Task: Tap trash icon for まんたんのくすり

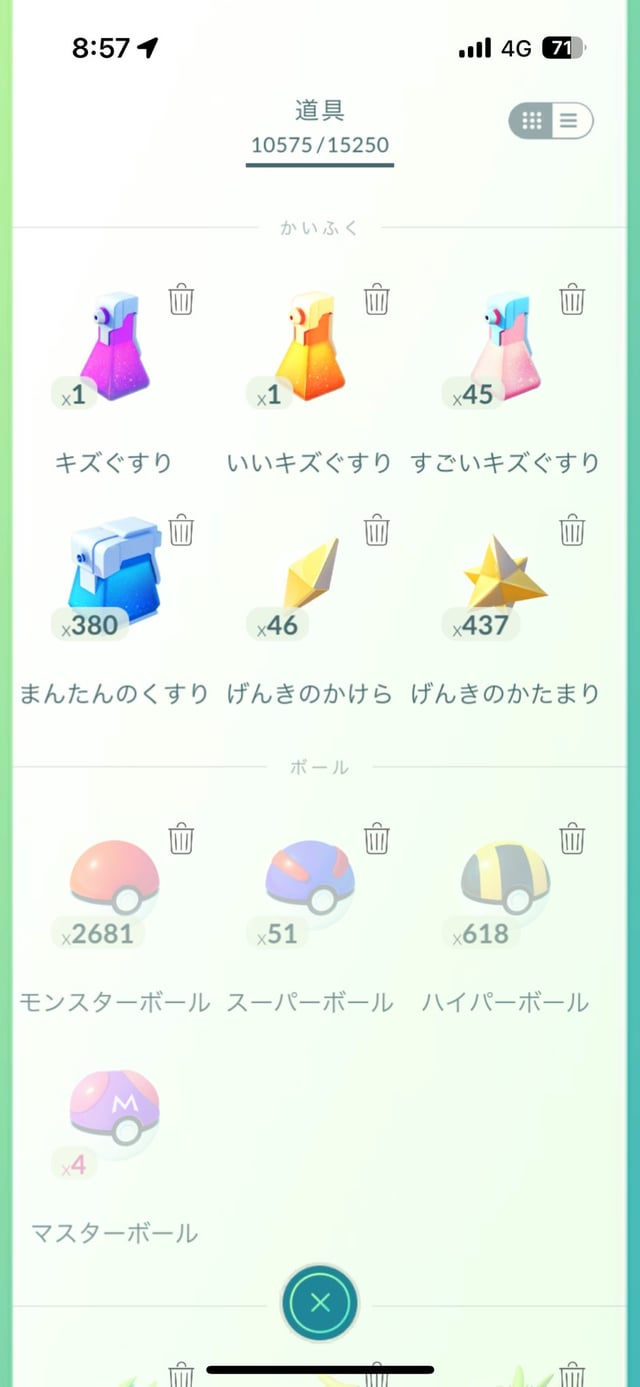Action: (181, 529)
